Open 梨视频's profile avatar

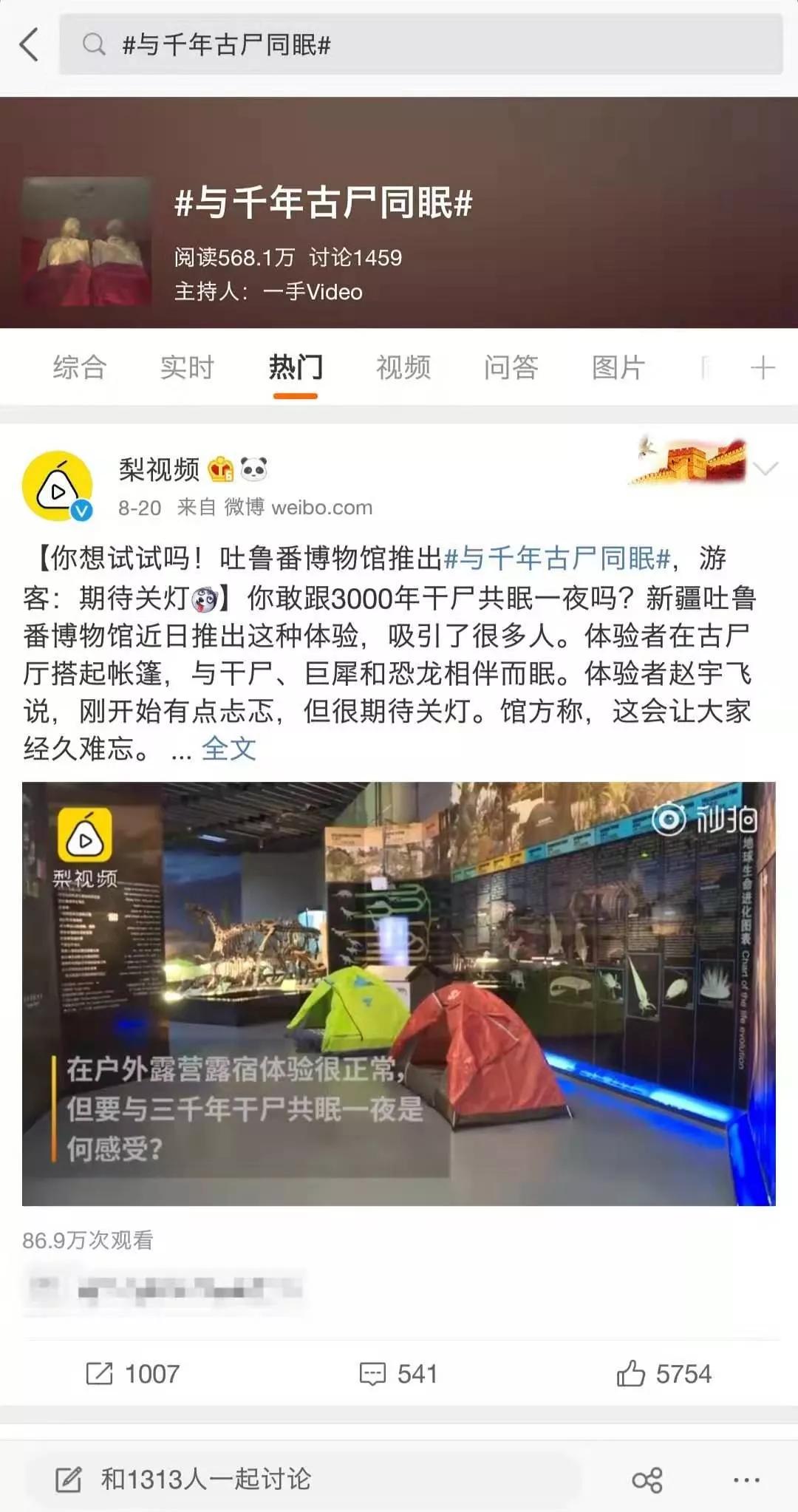tap(58, 486)
